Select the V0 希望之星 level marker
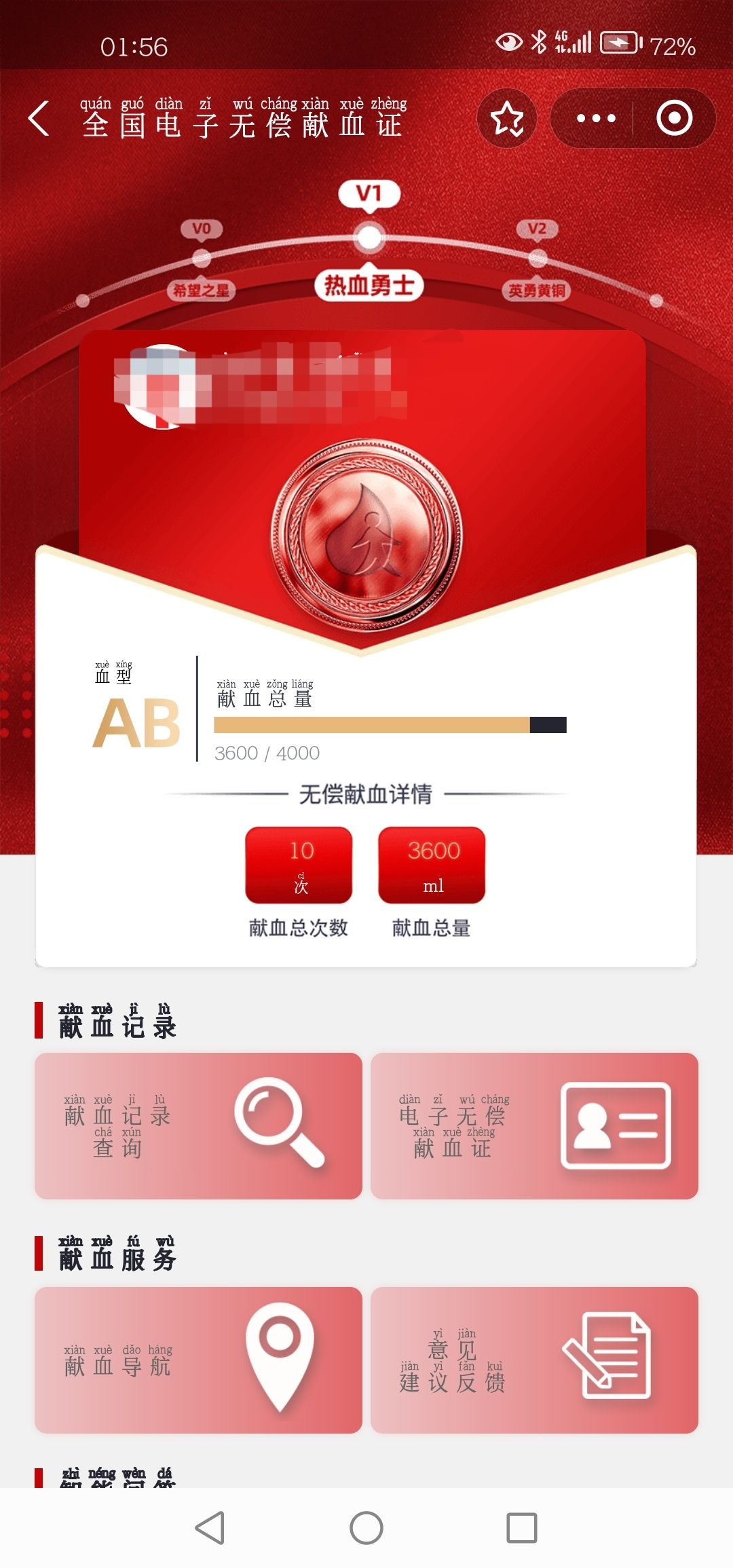The width and height of the screenshot is (733, 1568). (202, 259)
